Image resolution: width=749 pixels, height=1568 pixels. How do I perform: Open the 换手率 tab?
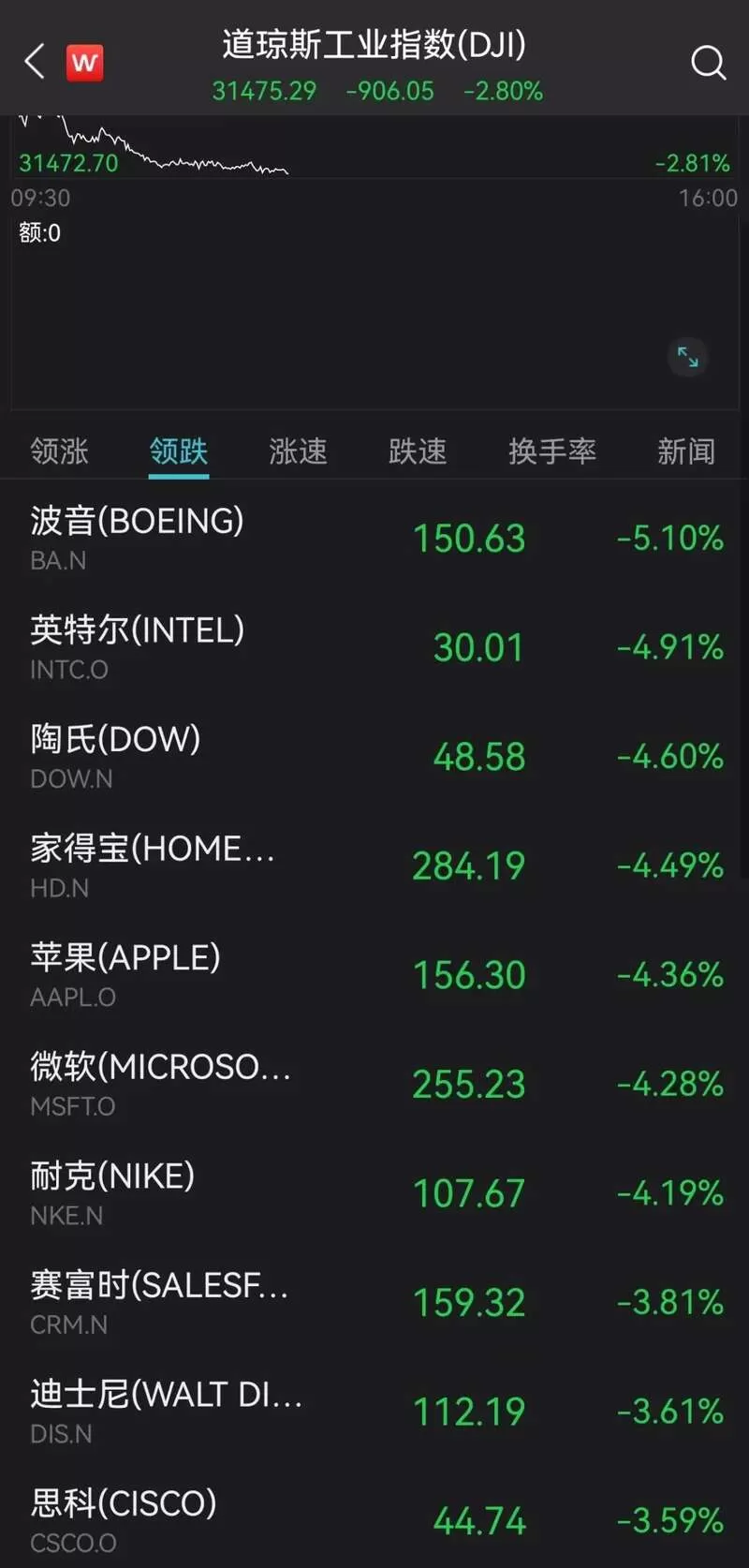tap(552, 451)
